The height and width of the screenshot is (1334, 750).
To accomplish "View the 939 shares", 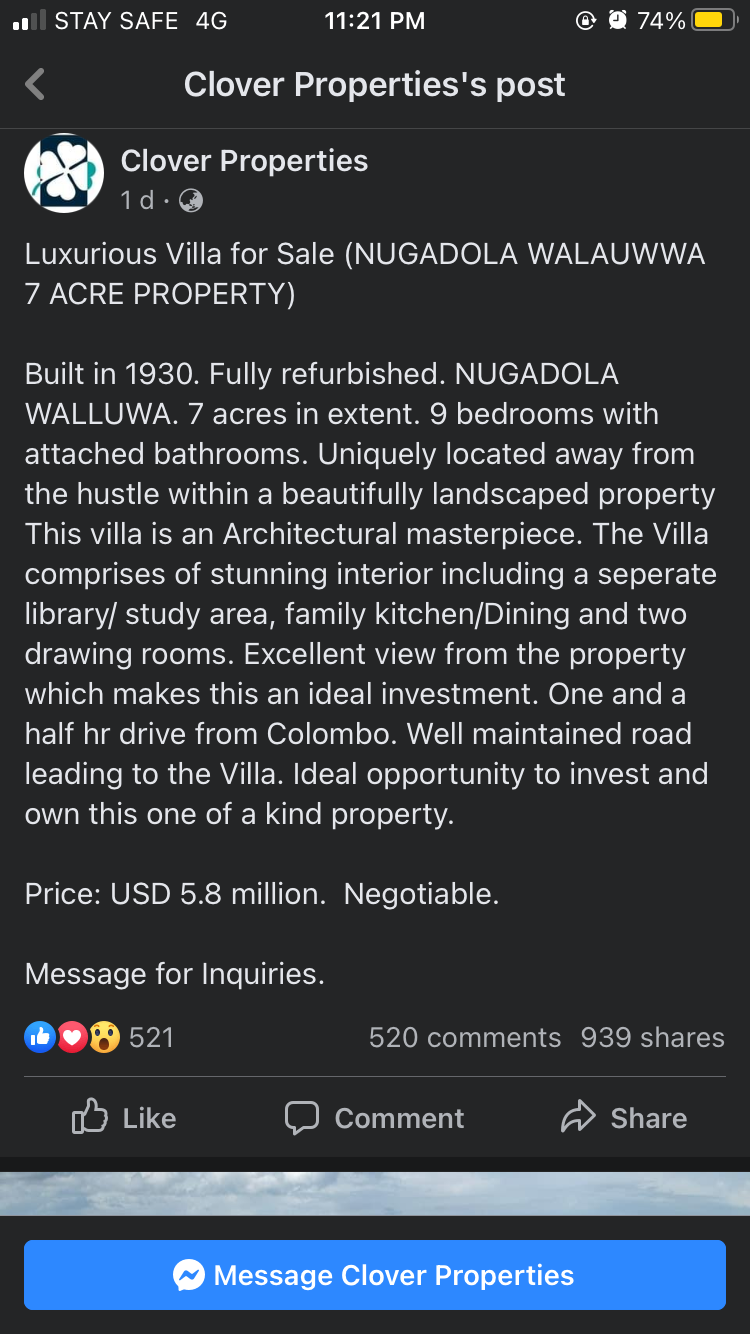I will [652, 1037].
